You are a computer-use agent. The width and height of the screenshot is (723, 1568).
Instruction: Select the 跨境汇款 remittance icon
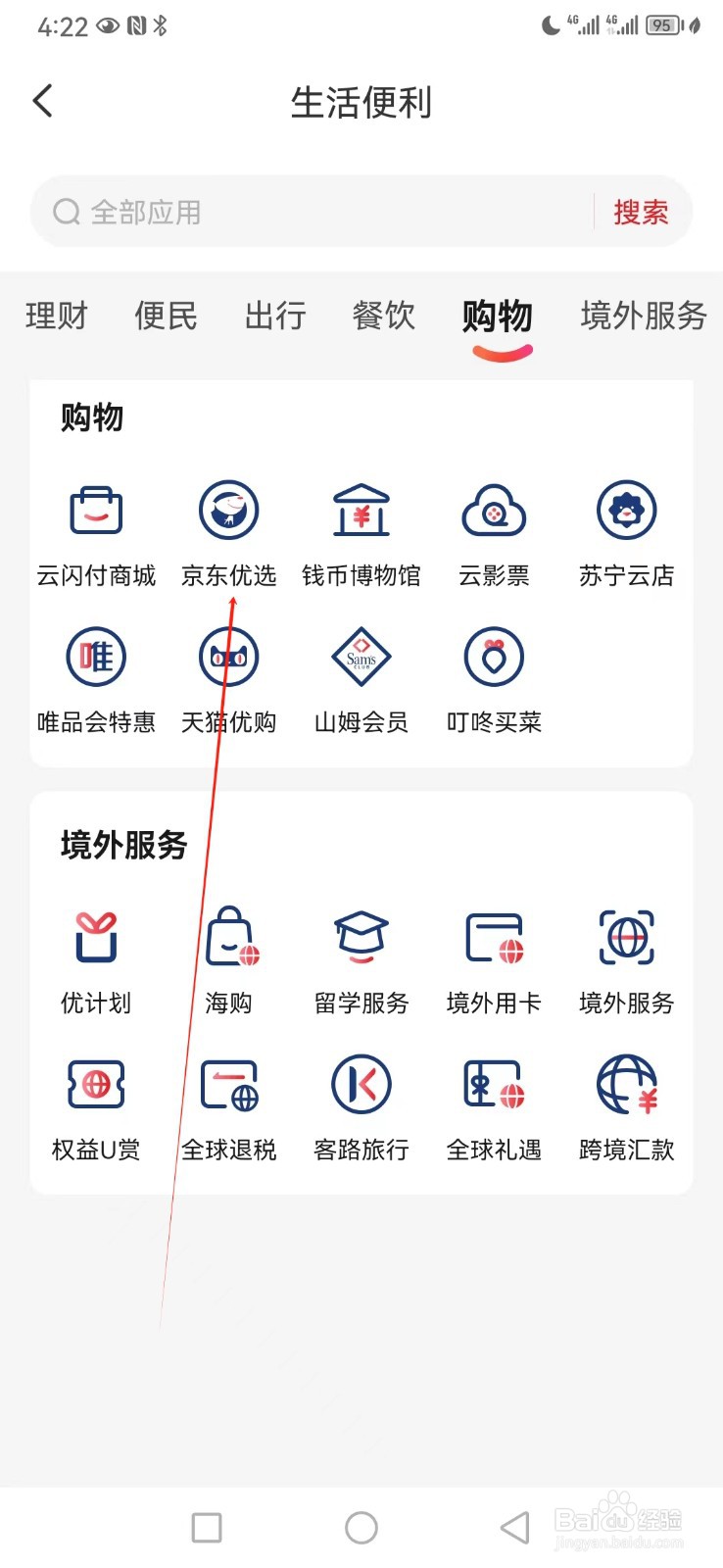tap(625, 1102)
